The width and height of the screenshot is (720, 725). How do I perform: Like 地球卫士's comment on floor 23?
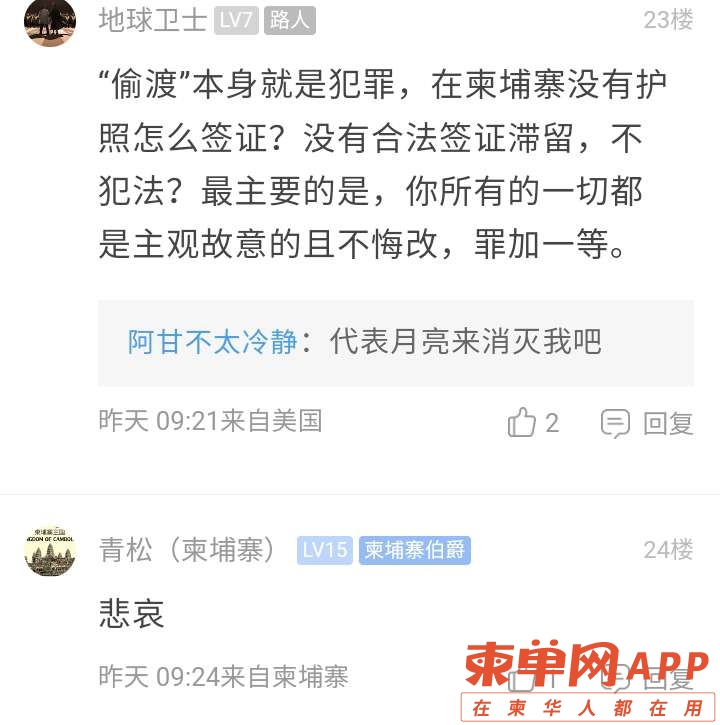tap(523, 423)
